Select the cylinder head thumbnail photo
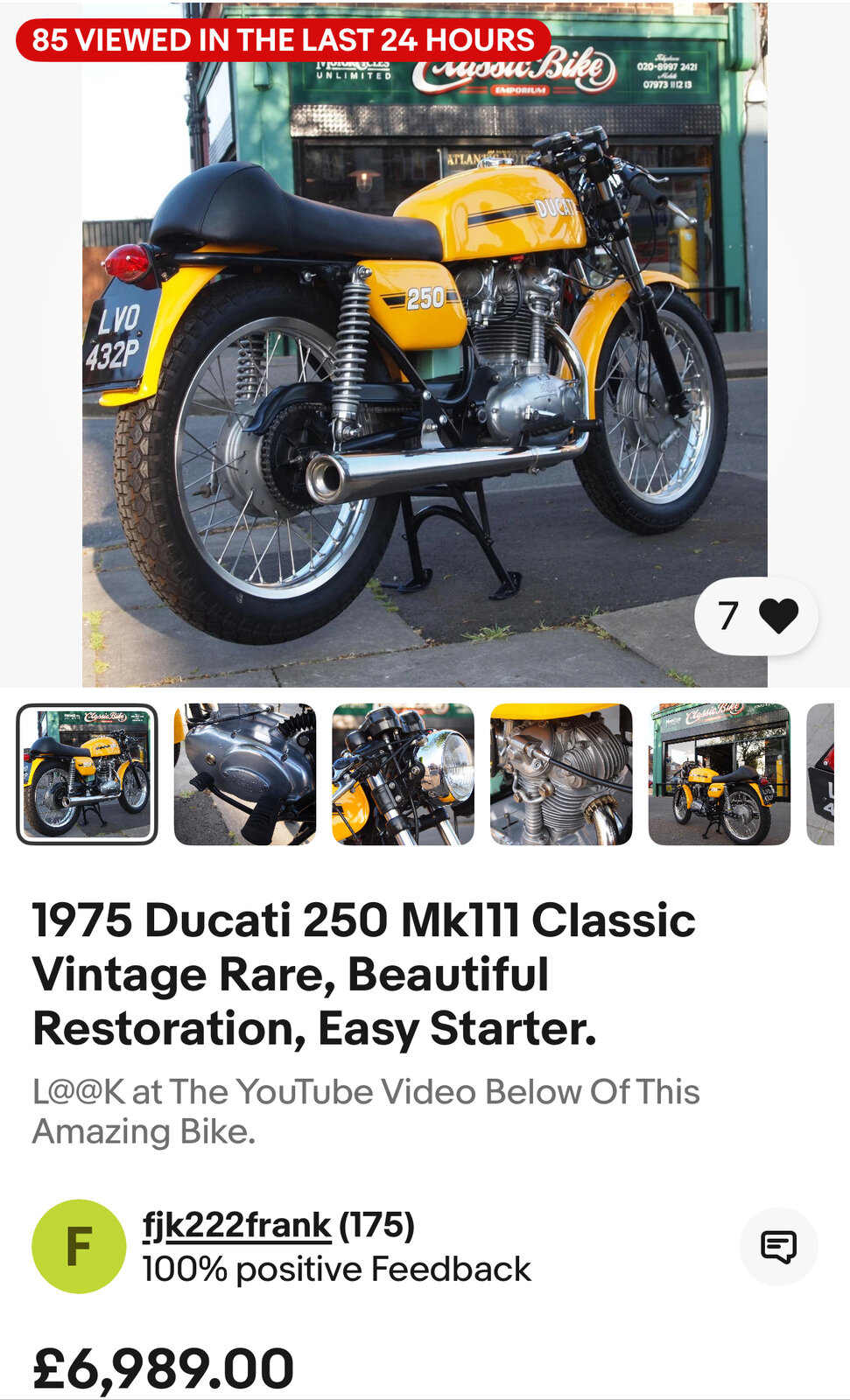Viewport: 850px width, 1400px height. [561, 774]
